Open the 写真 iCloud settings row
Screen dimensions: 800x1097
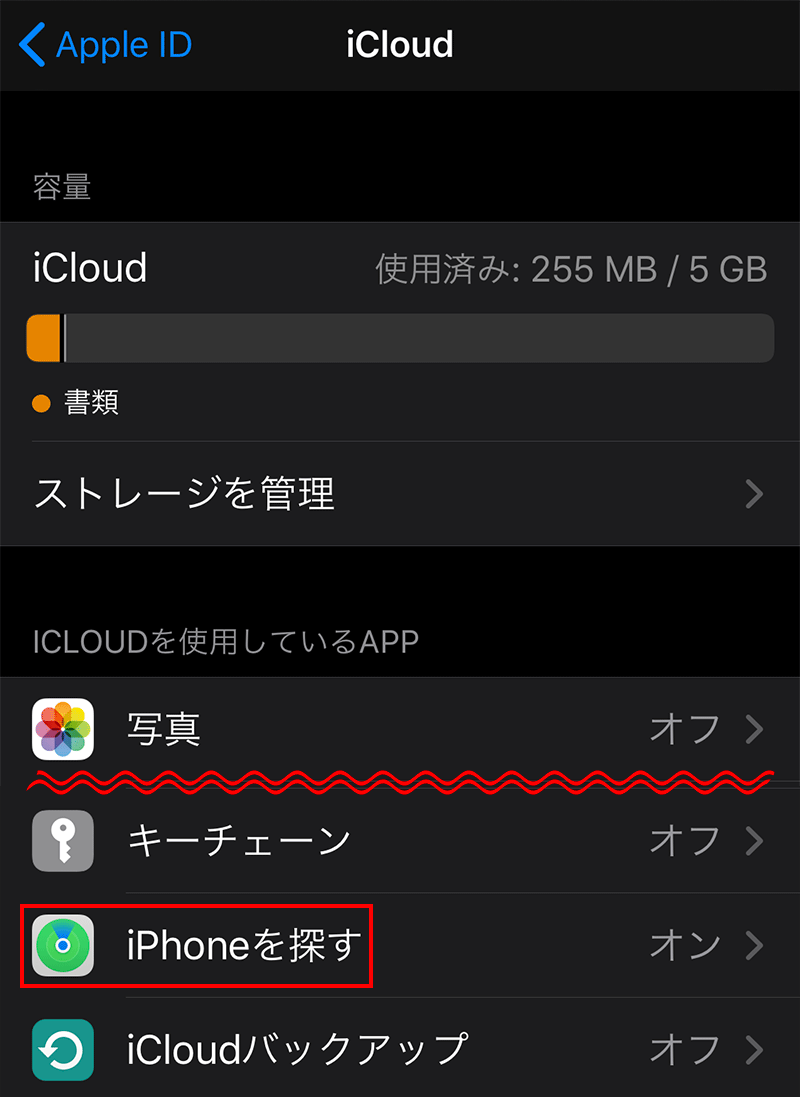tap(400, 730)
